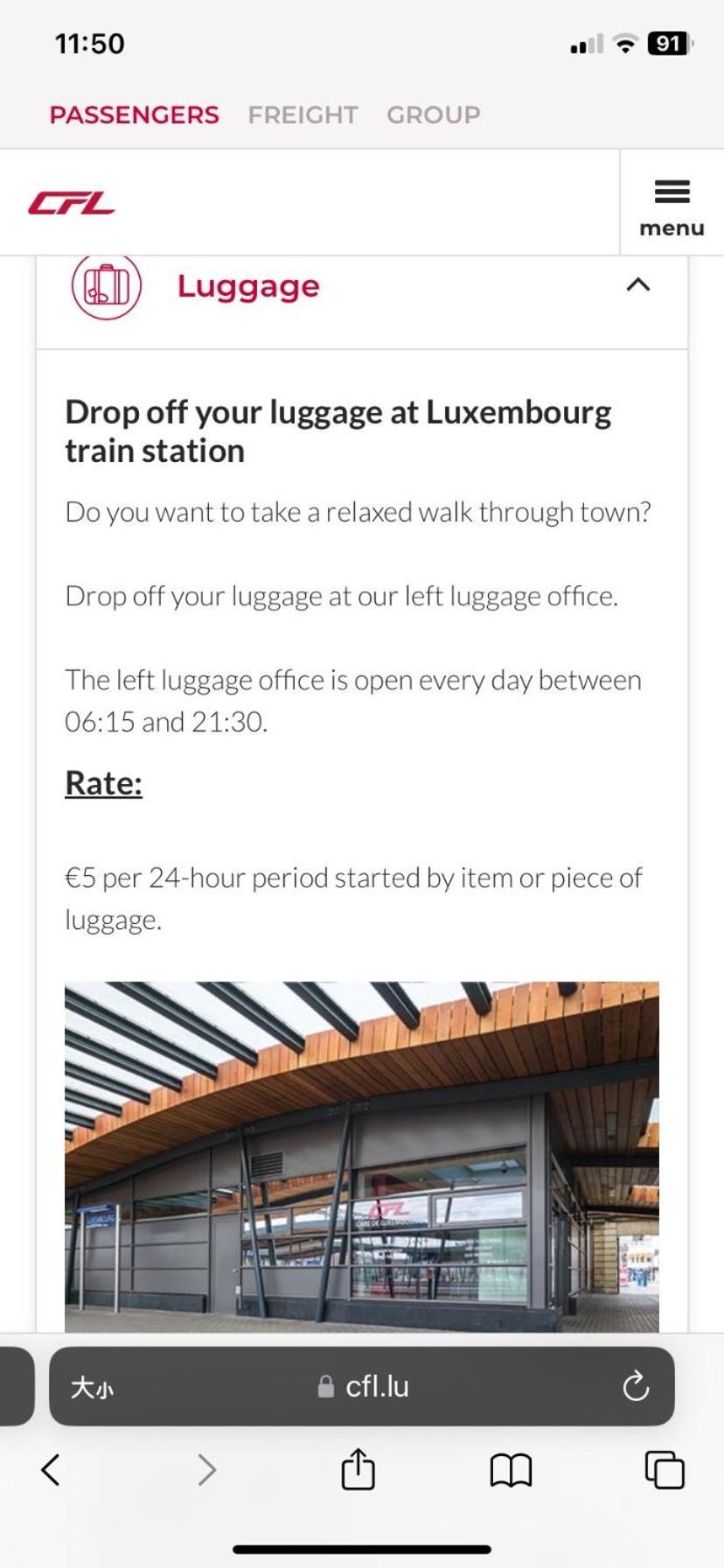724x1568 pixels.
Task: Select the Passengers section
Action: (134, 115)
